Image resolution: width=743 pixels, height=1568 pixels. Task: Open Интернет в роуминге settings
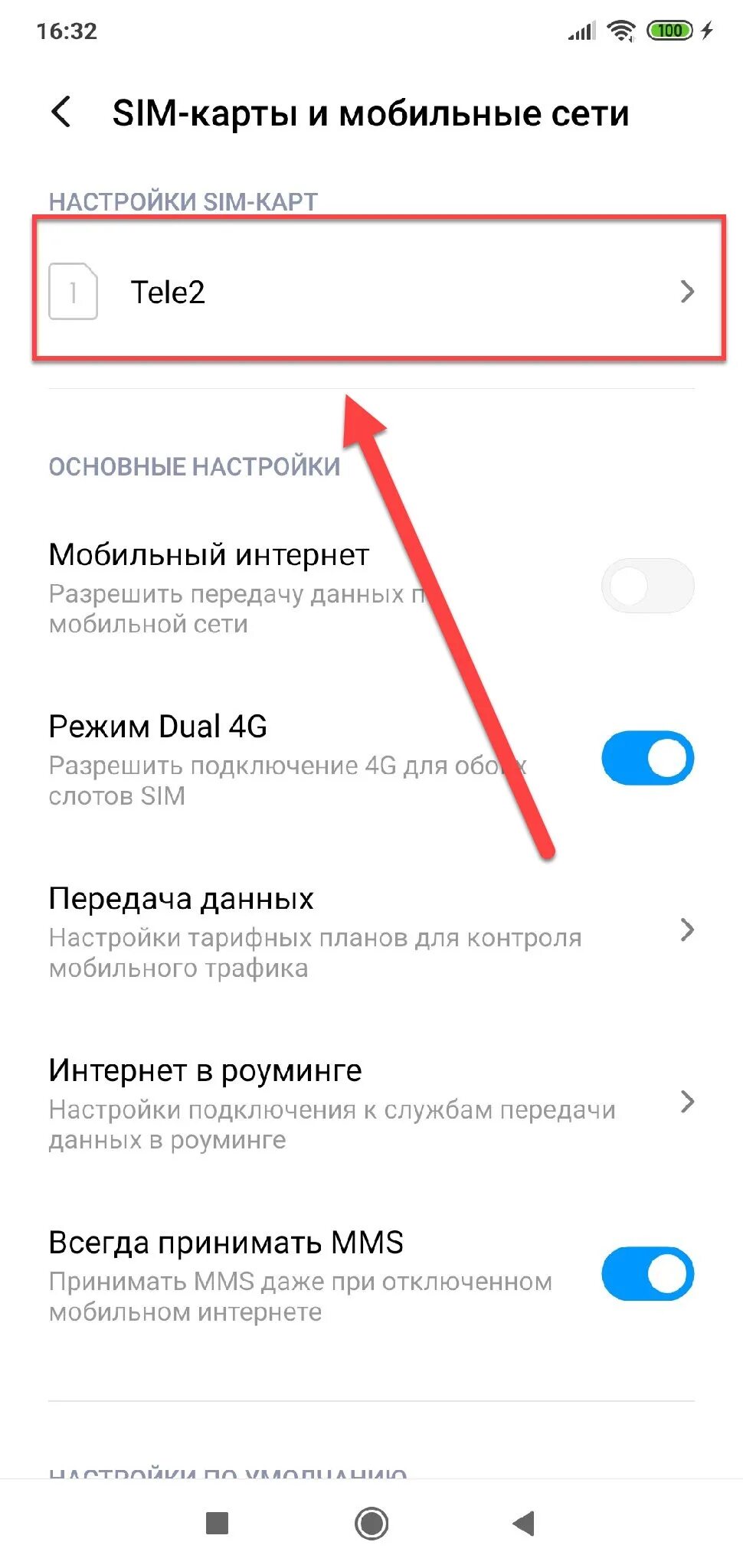(371, 1103)
